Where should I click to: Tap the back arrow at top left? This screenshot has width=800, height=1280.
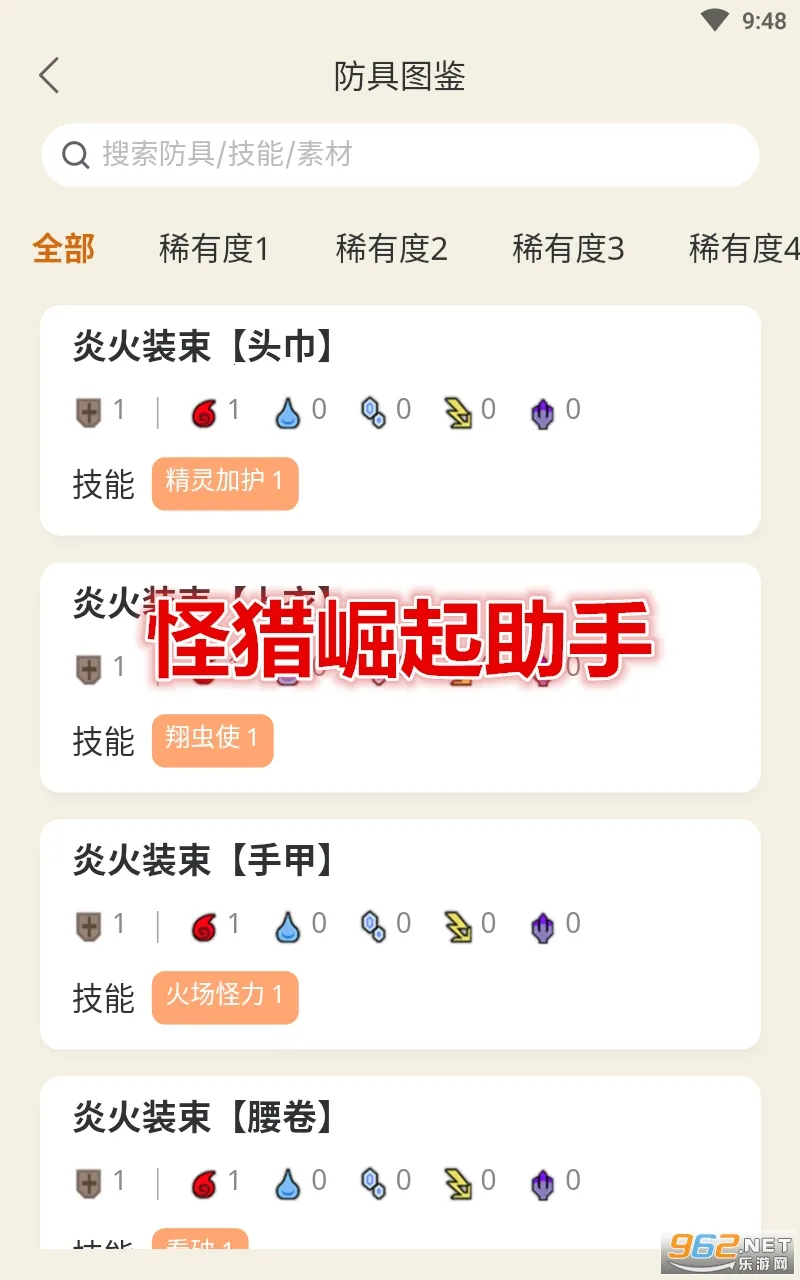pos(49,75)
